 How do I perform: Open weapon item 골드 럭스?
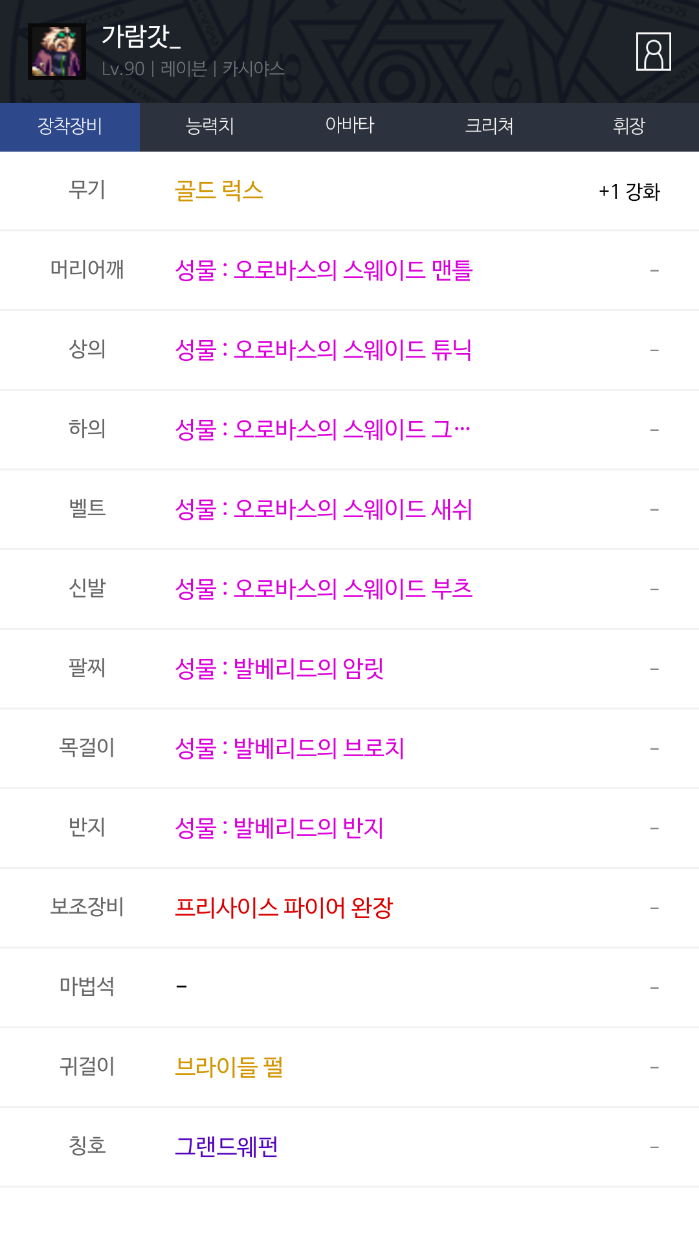pos(219,191)
